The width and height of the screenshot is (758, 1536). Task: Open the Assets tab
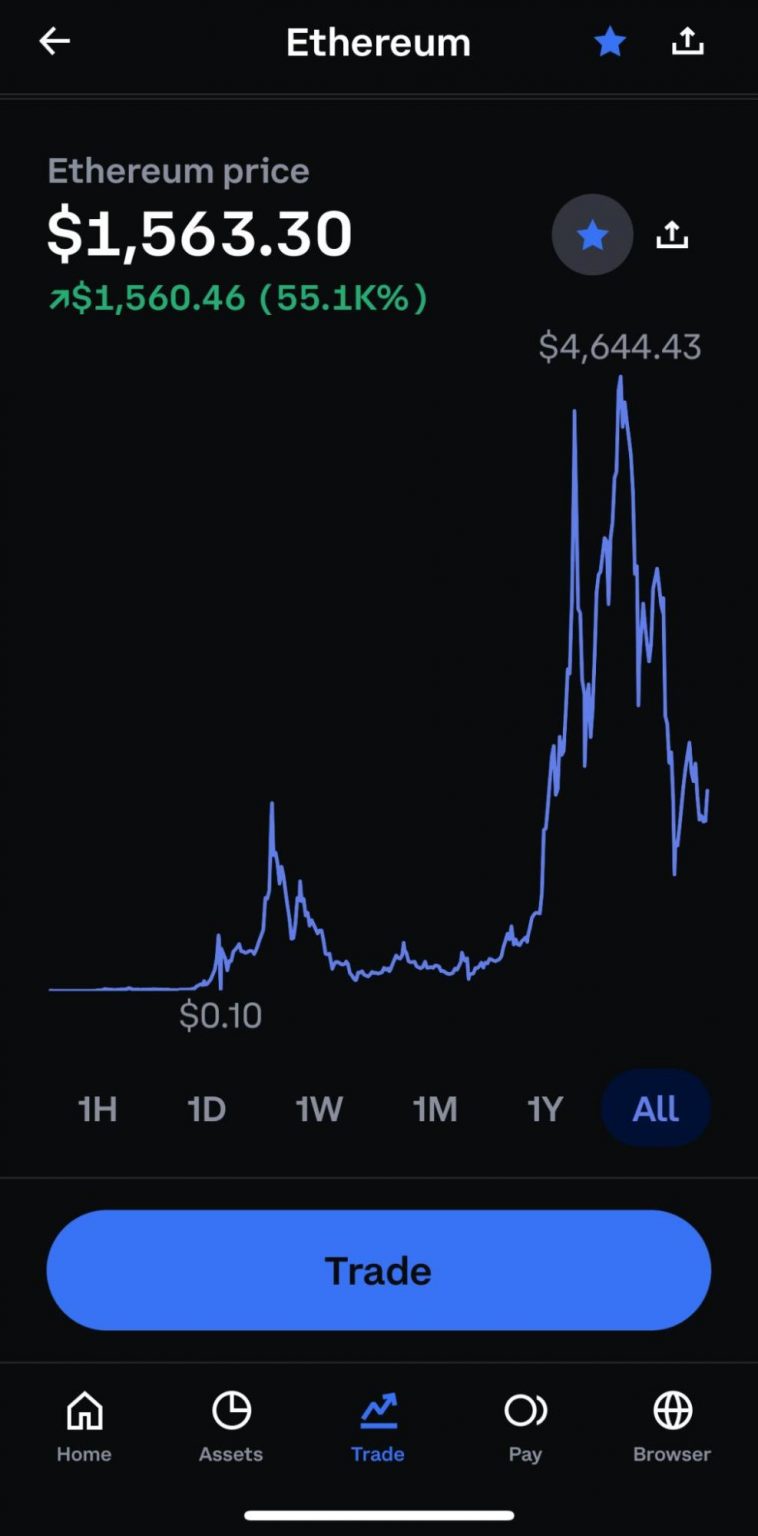coord(231,1427)
